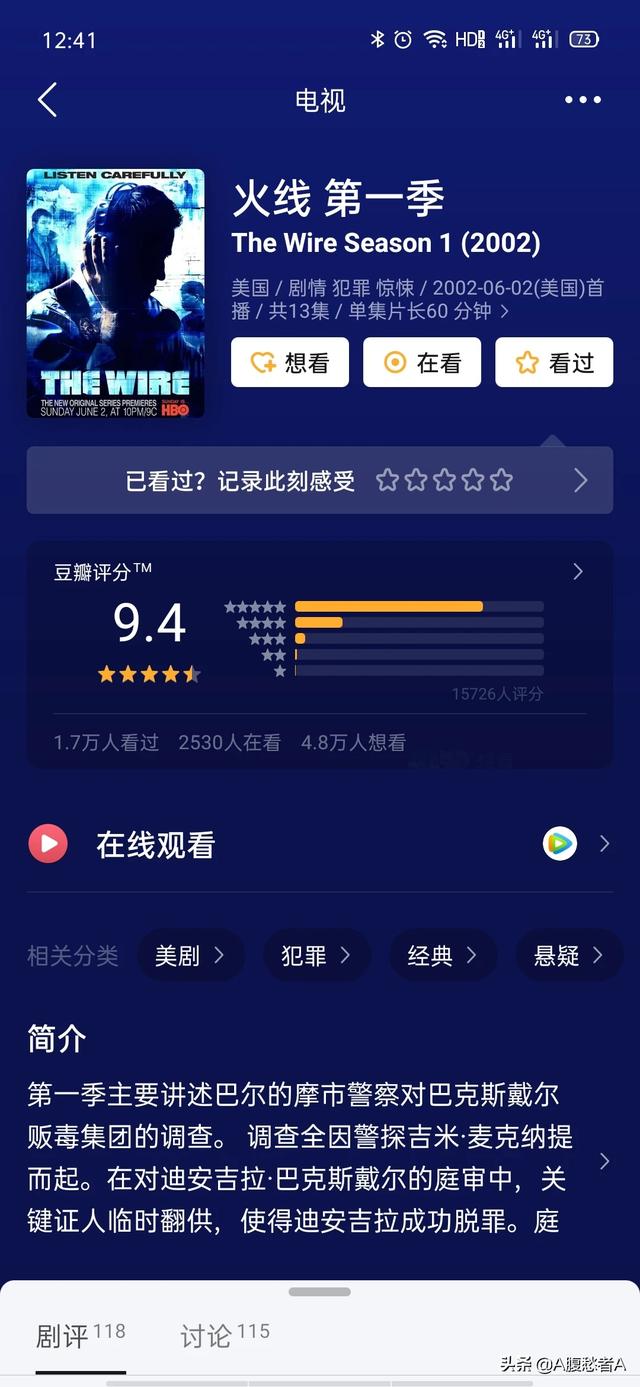
Task: Mark the show as 在看
Action: tap(422, 362)
